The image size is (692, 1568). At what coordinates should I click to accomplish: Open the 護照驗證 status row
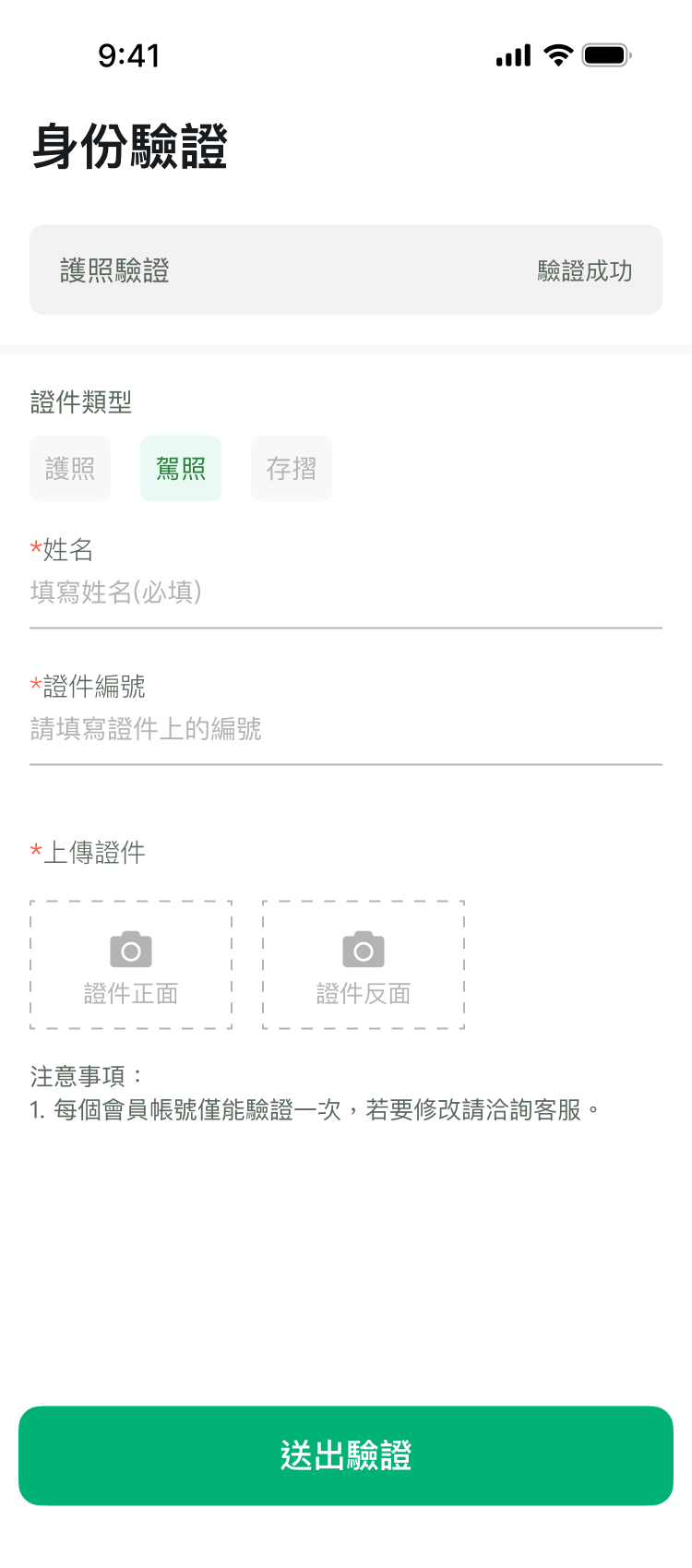345,270
